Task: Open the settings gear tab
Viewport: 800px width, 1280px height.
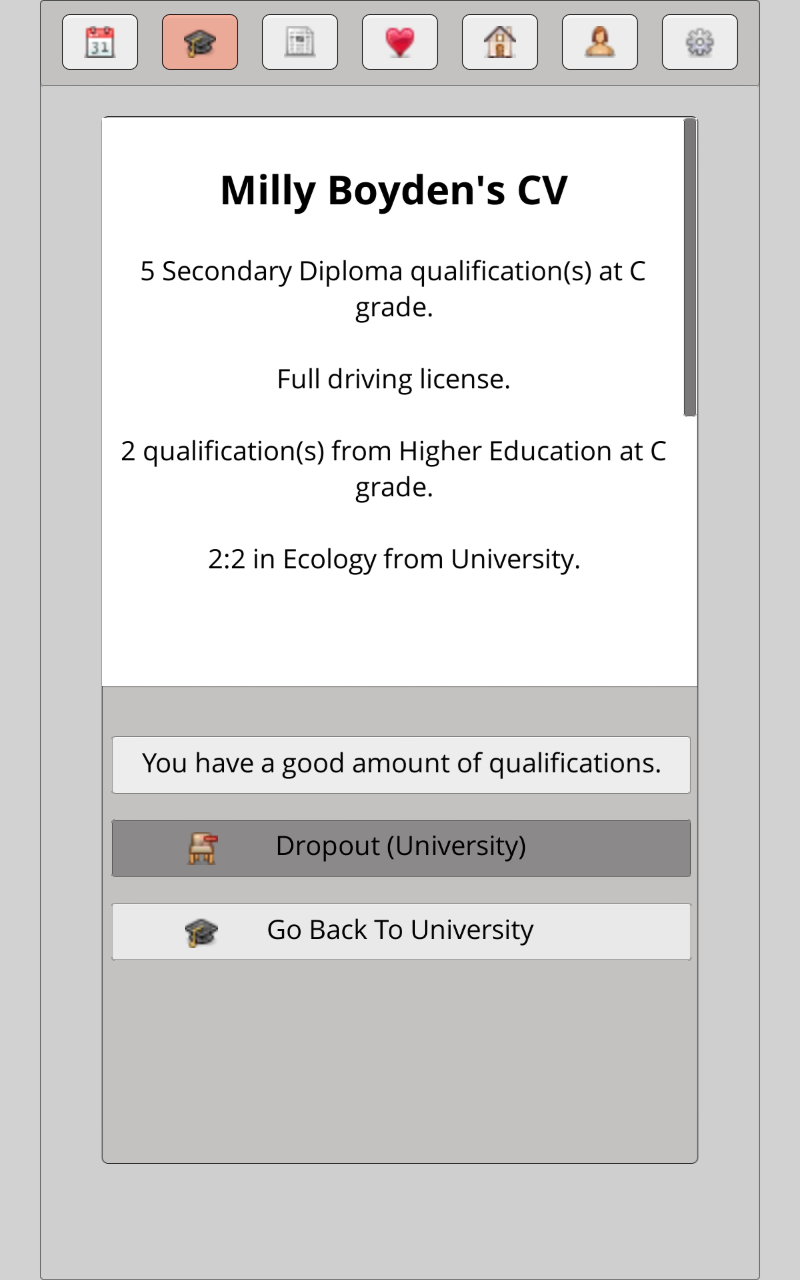Action: coord(700,42)
